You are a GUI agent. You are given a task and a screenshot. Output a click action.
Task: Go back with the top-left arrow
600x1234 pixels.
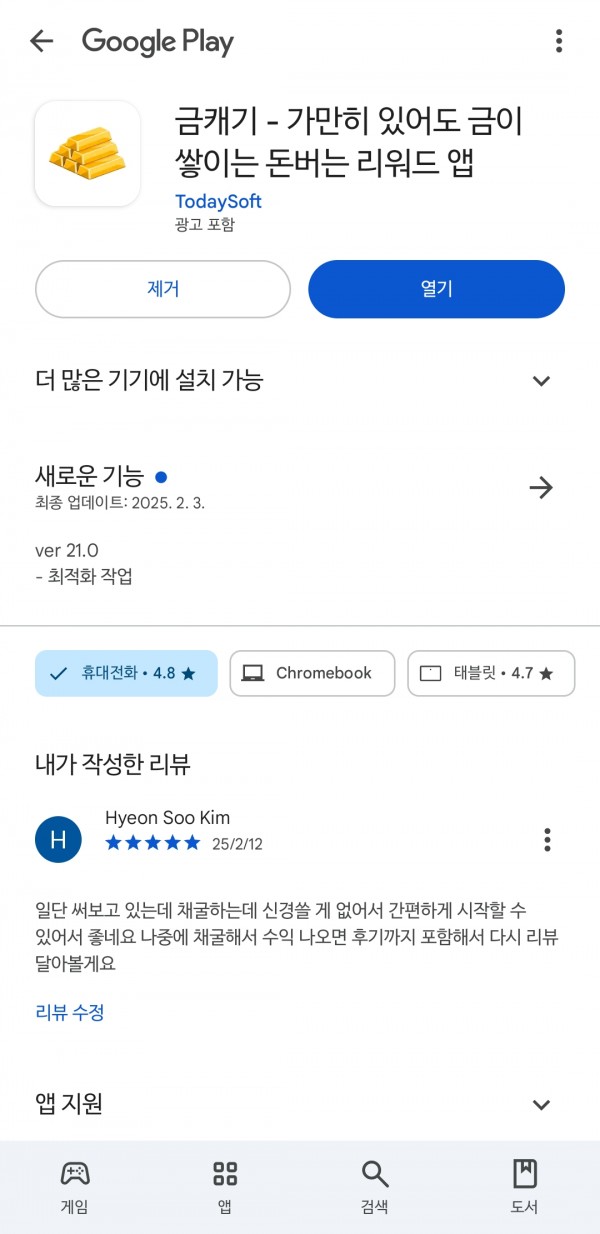click(x=41, y=41)
